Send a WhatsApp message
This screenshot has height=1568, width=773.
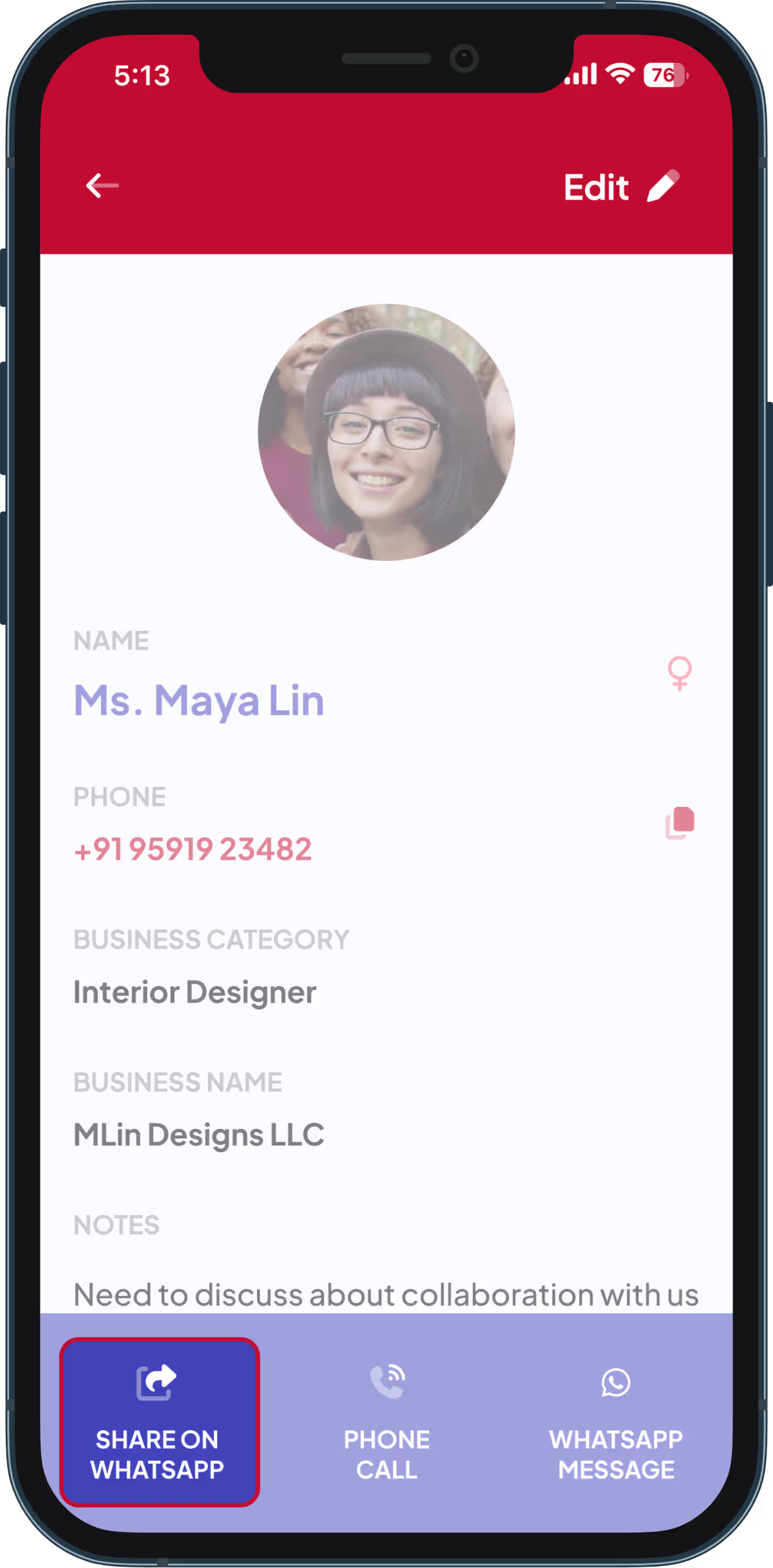616,1422
